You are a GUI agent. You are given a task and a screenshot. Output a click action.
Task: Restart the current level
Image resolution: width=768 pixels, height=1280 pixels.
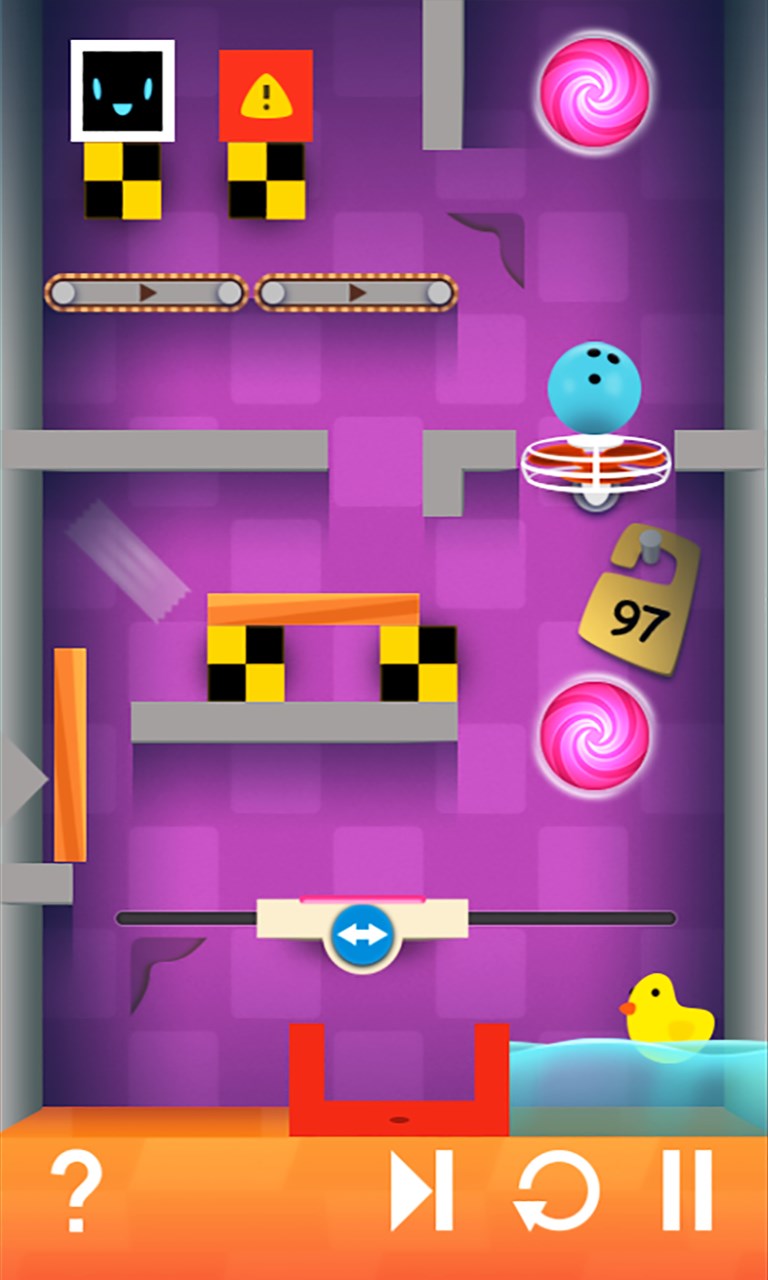(x=556, y=1190)
